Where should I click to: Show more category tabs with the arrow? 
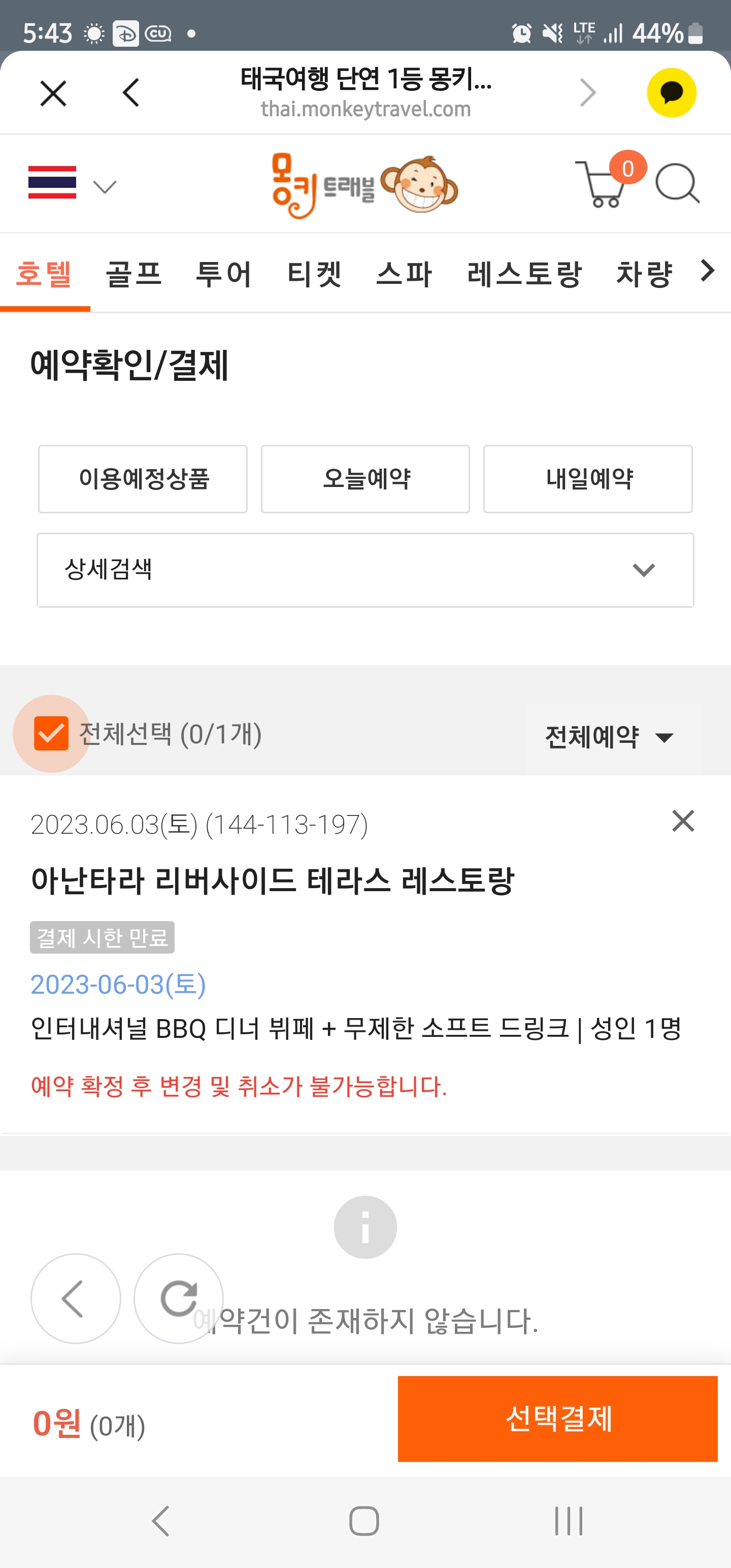click(707, 271)
